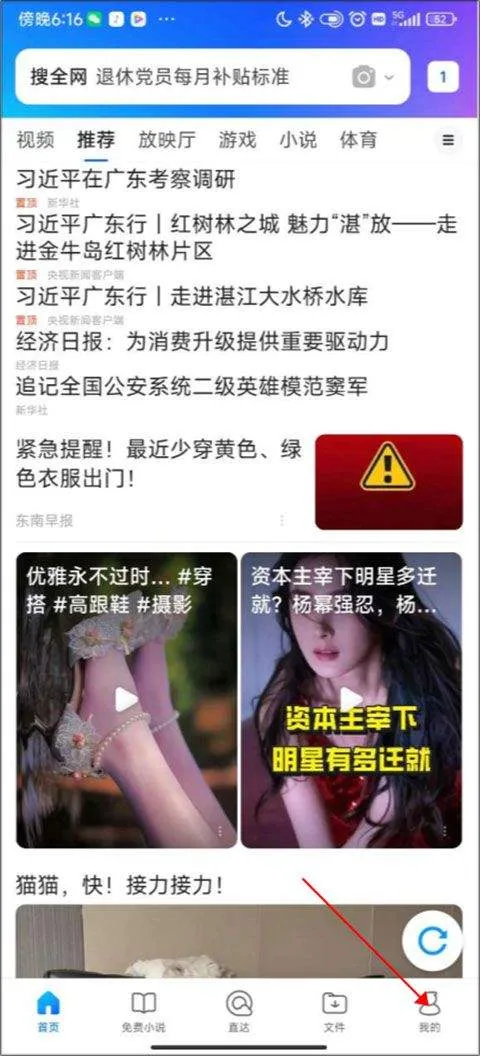This screenshot has width=480, height=1056.
Task: Open 习近平在广东考察调研 headline
Action: 126,180
